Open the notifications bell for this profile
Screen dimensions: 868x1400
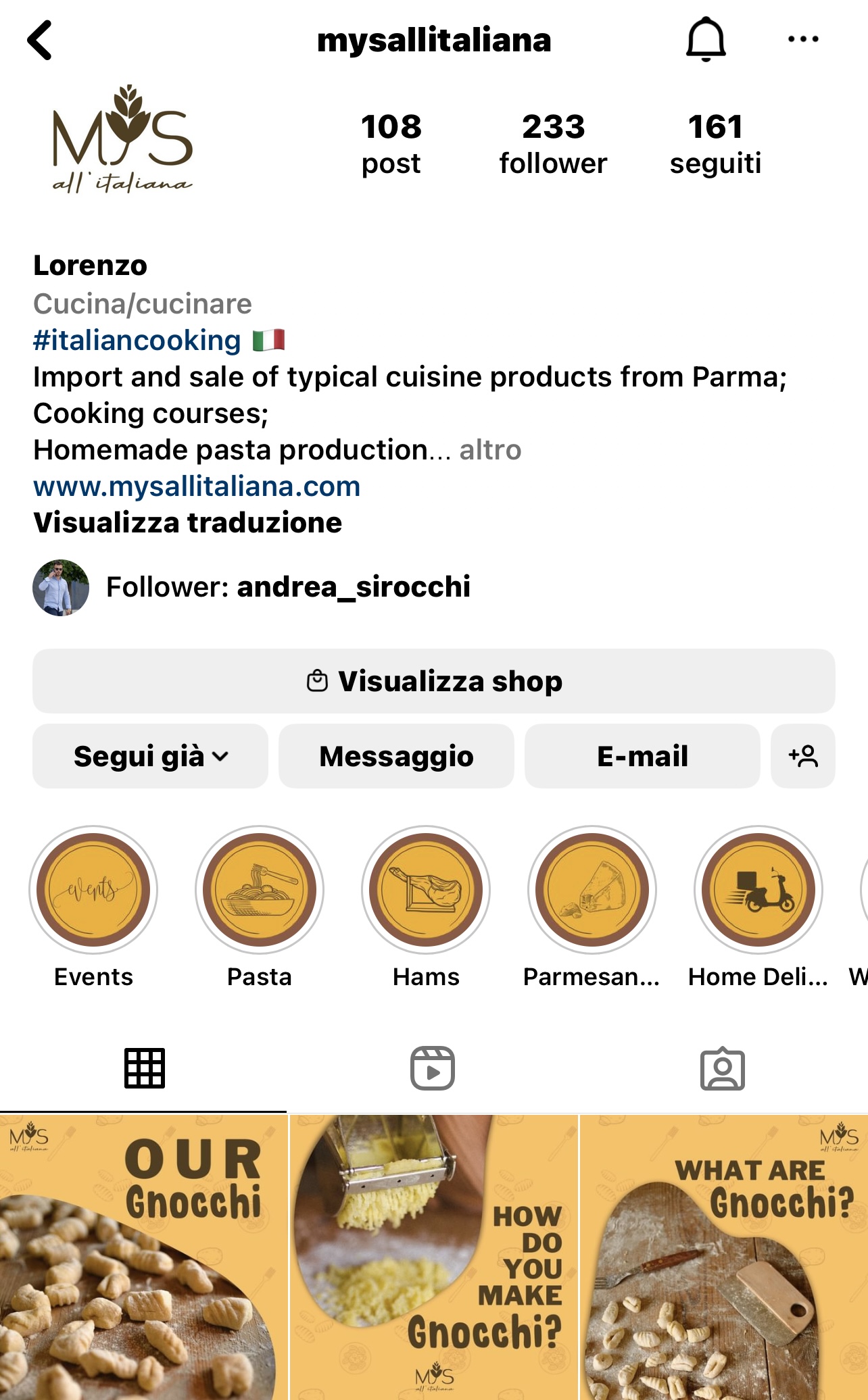pos(706,39)
